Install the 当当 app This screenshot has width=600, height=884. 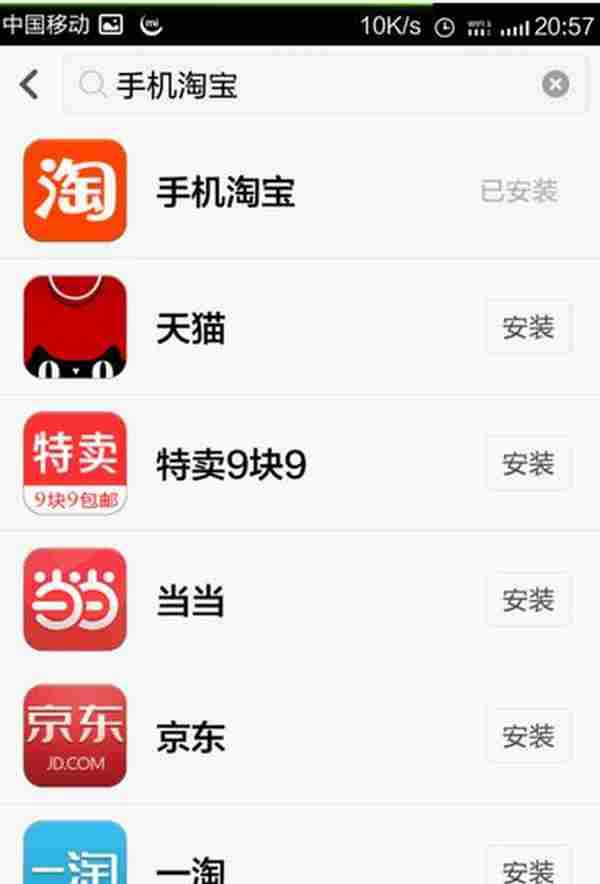click(528, 599)
